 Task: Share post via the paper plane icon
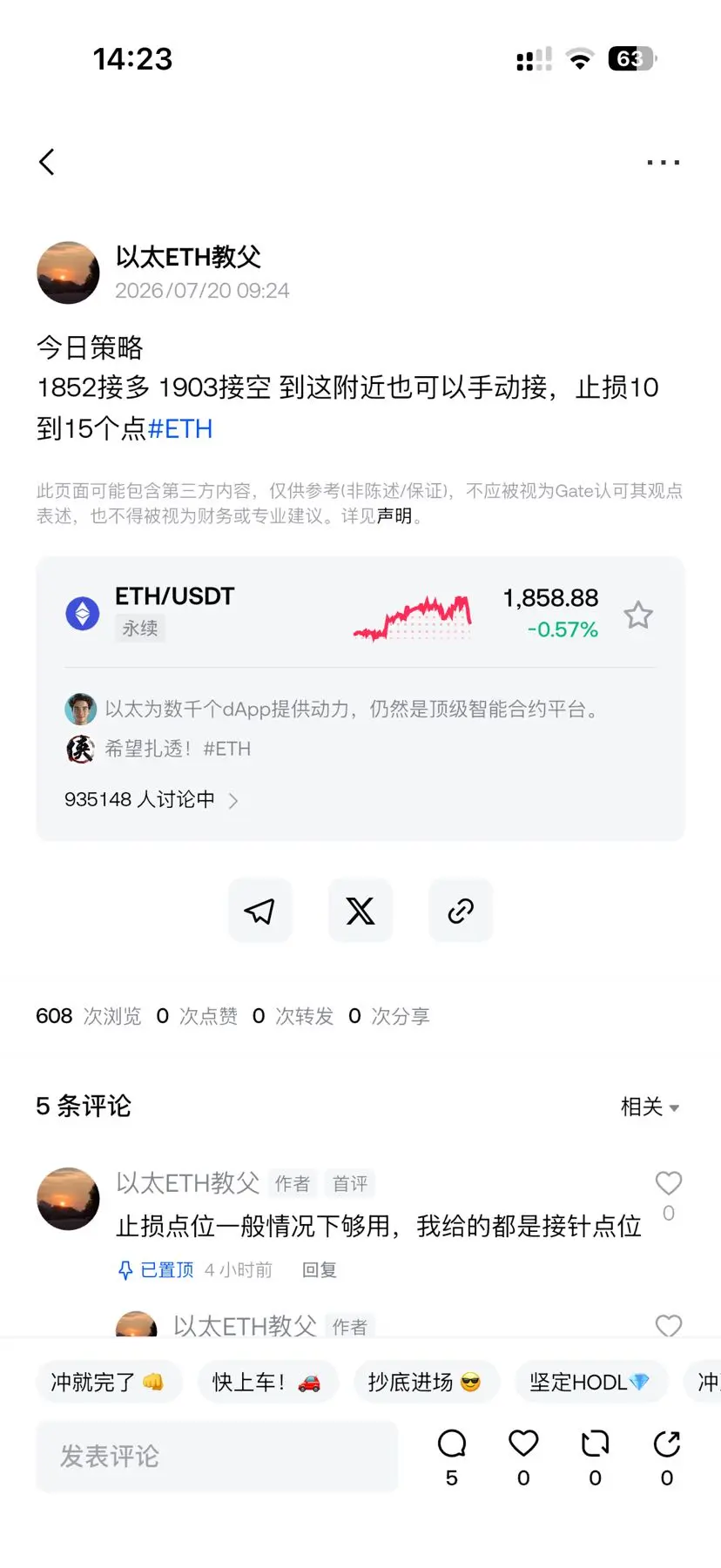click(x=259, y=911)
